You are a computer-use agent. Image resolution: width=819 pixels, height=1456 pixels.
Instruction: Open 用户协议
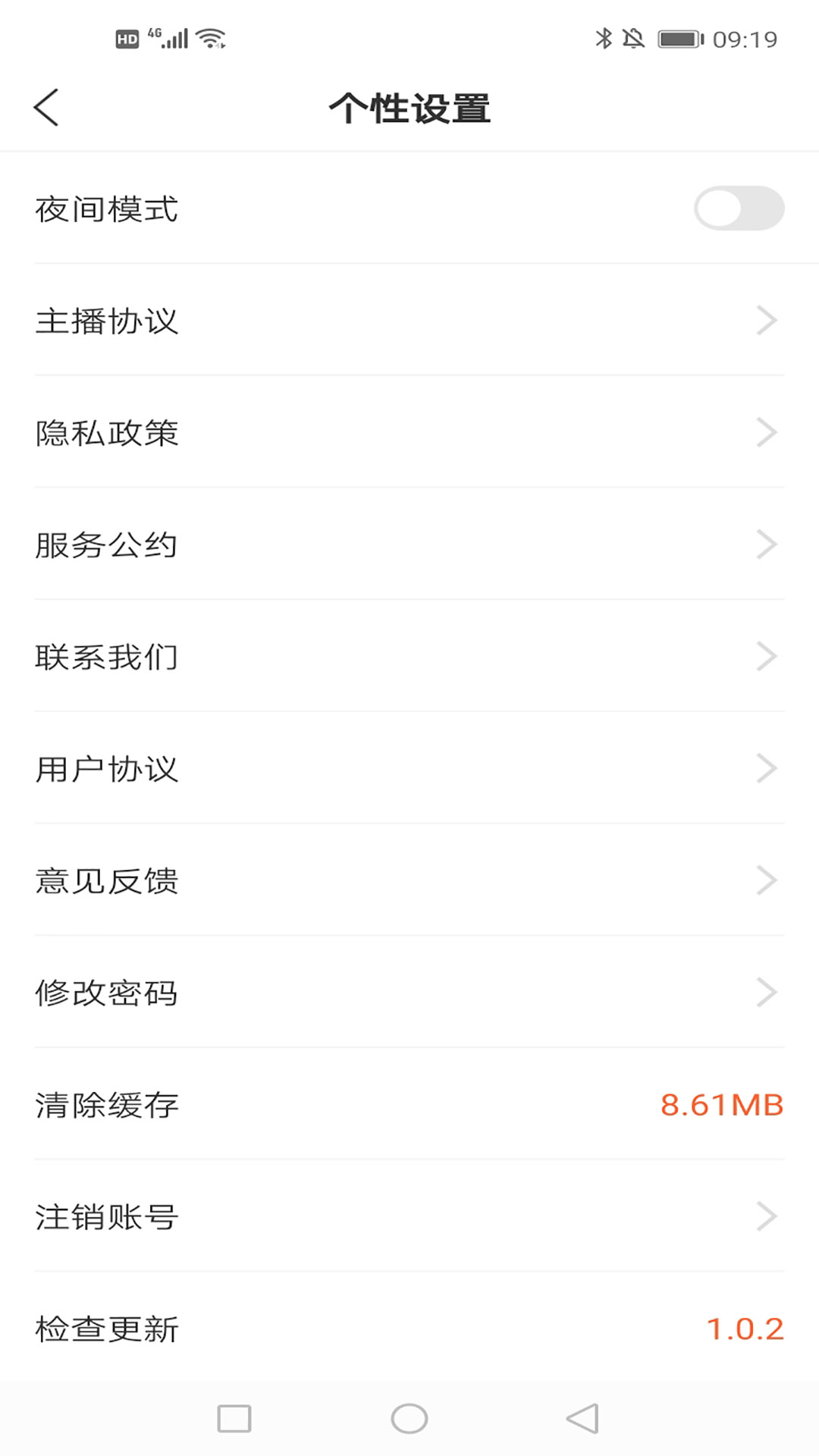pyautogui.click(x=409, y=768)
